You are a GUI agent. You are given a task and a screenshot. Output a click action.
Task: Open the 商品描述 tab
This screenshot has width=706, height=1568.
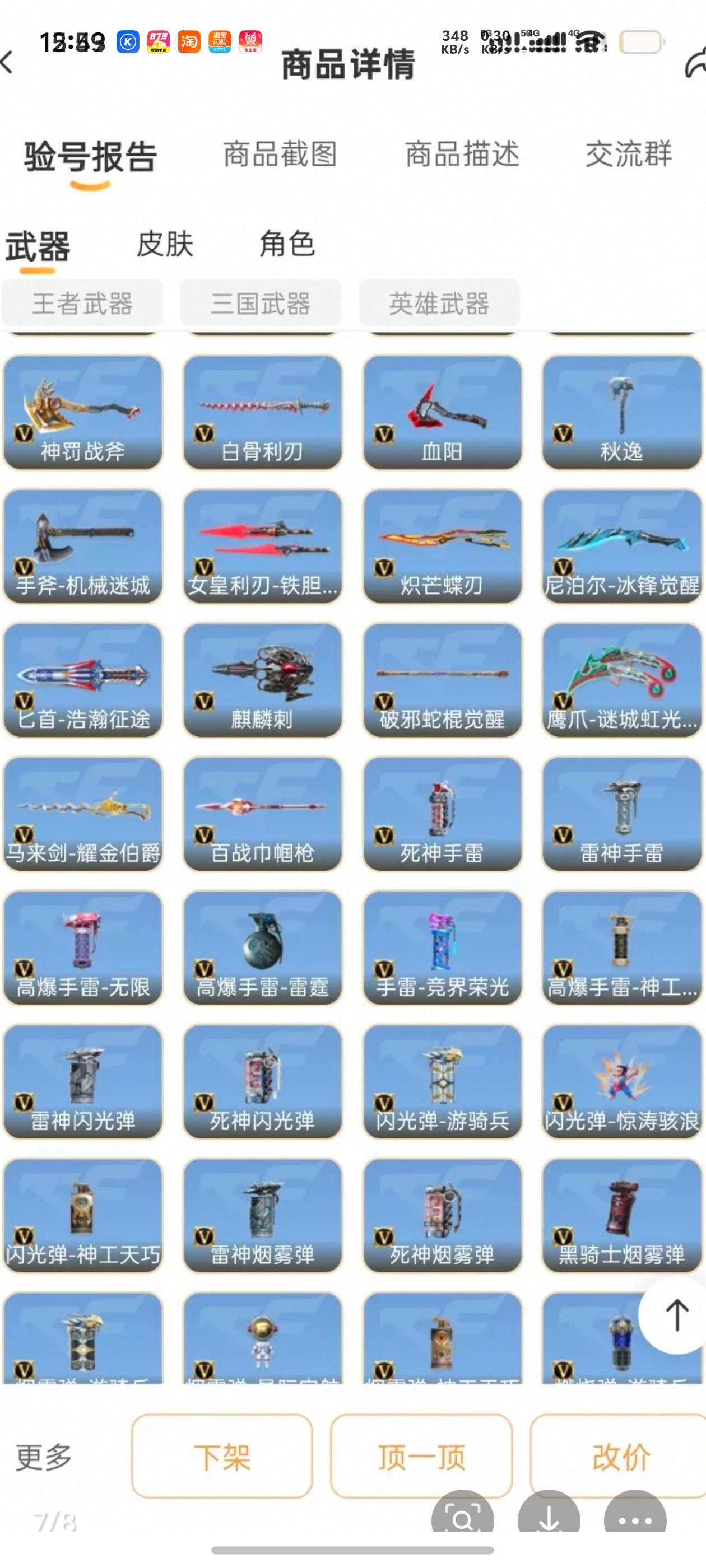(462, 155)
